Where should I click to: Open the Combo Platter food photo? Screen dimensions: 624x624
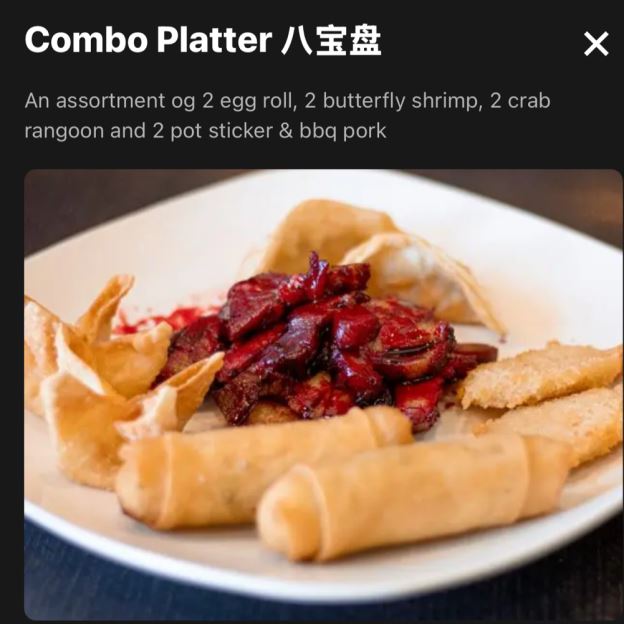[x=322, y=395]
